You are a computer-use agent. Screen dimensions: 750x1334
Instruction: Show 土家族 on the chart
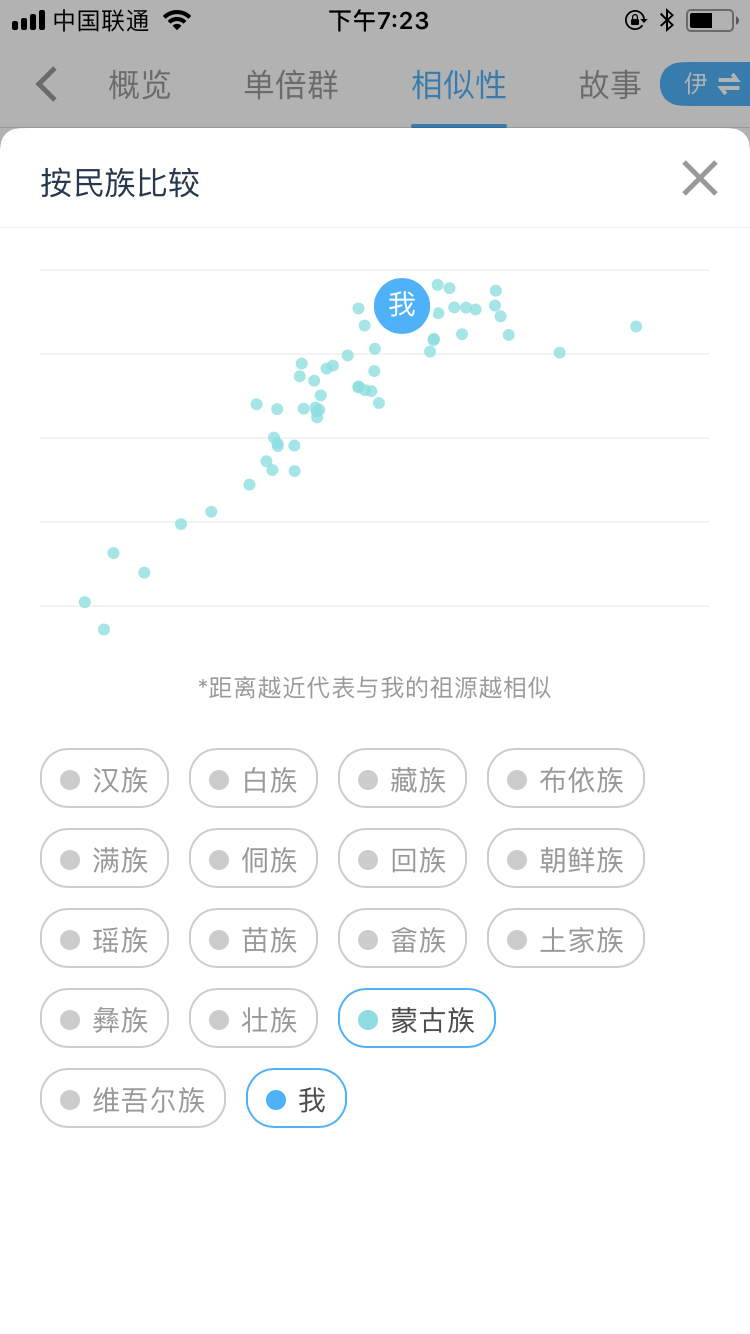point(566,938)
